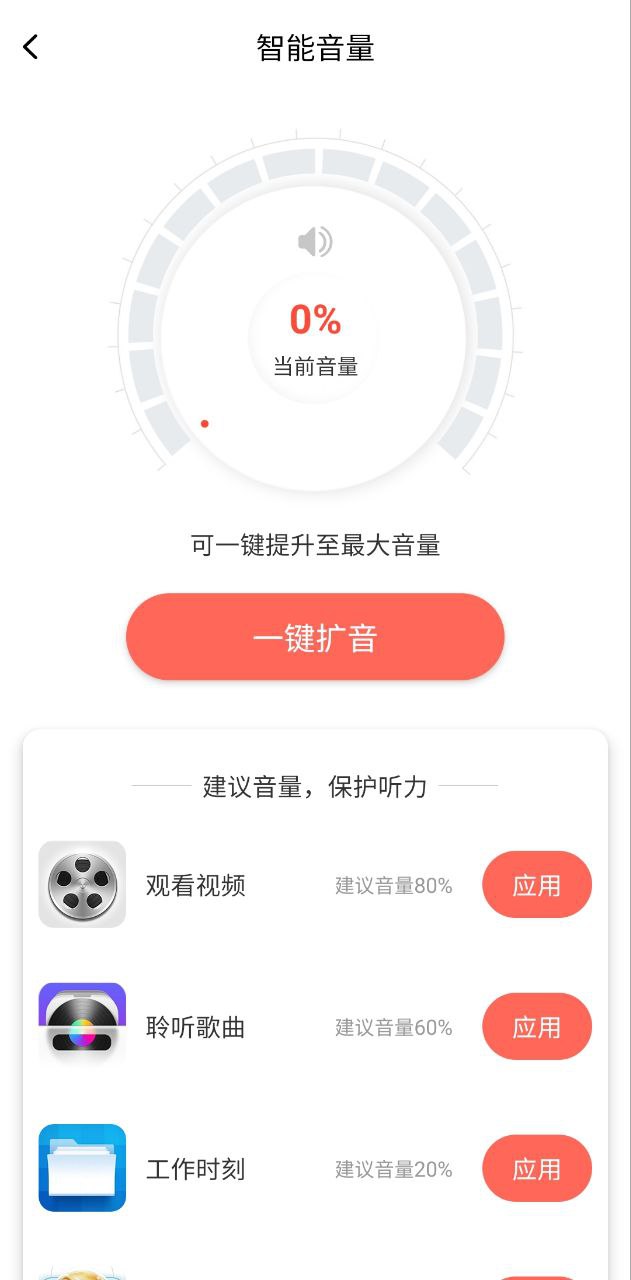The width and height of the screenshot is (631, 1280).
Task: Apply suggested volume for 聆听歌曲
Action: click(x=536, y=1027)
